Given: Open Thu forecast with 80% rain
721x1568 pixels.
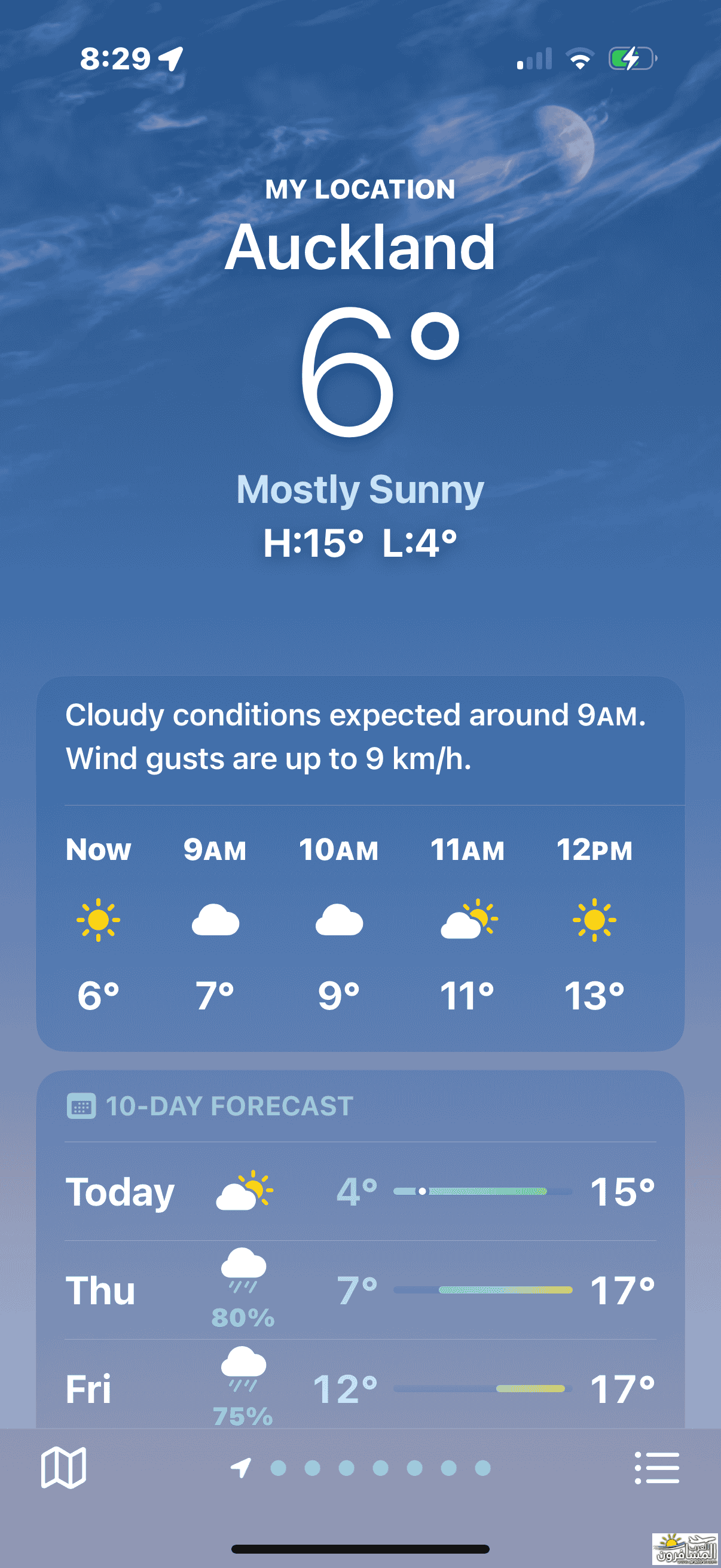Looking at the screenshot, I should coord(360,1290).
